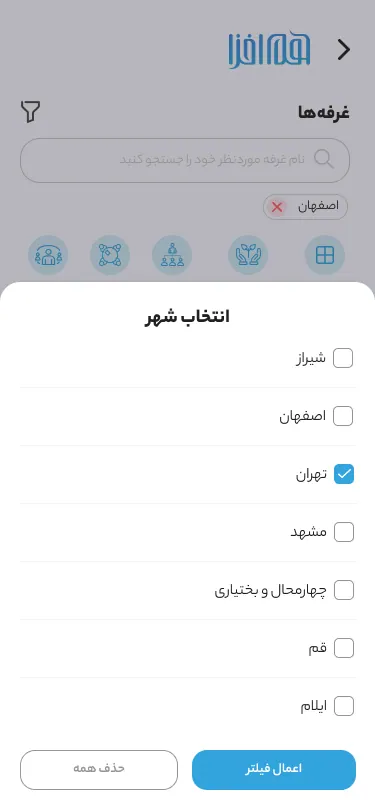Select چهارمحال و بختیاری checkbox
This screenshot has height=812, width=375.
pyautogui.click(x=344, y=590)
